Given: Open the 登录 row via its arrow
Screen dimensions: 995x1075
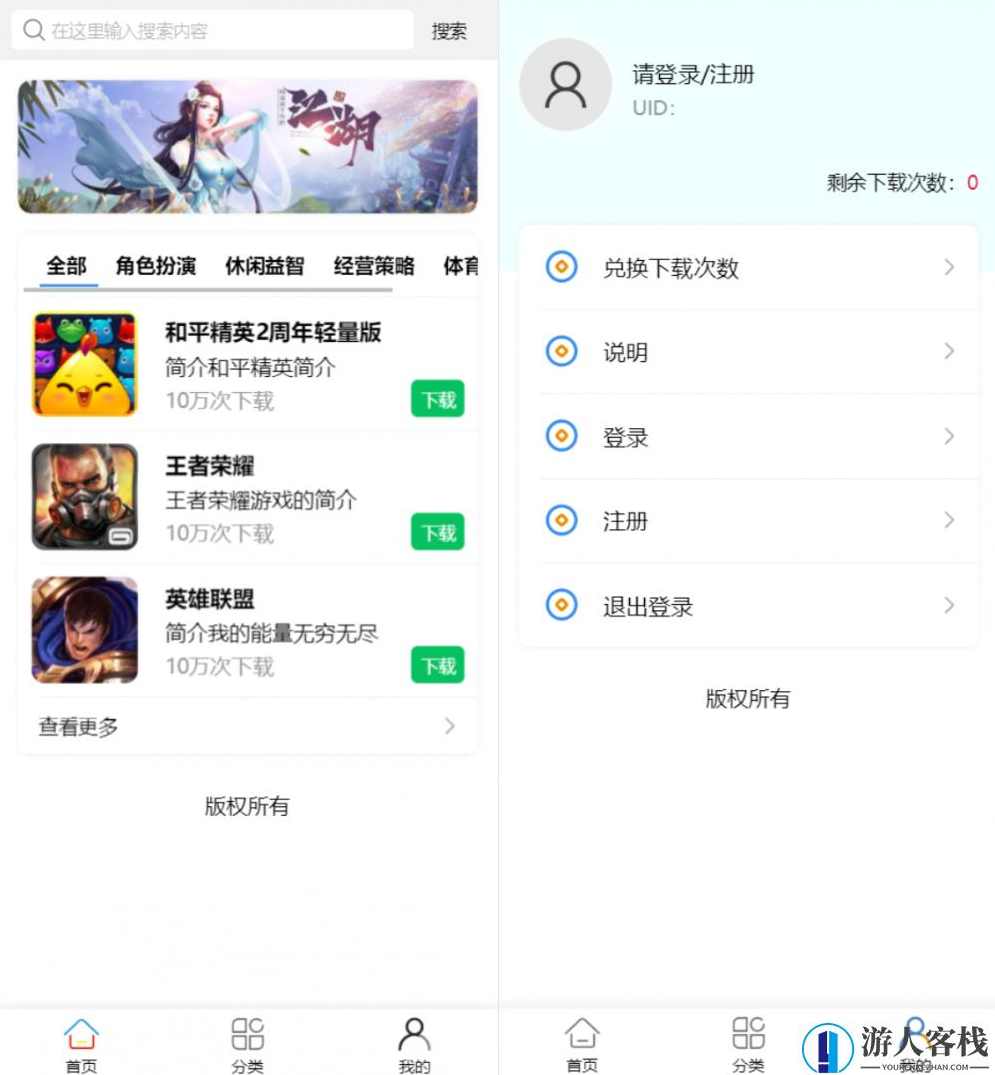Looking at the screenshot, I should pos(948,436).
